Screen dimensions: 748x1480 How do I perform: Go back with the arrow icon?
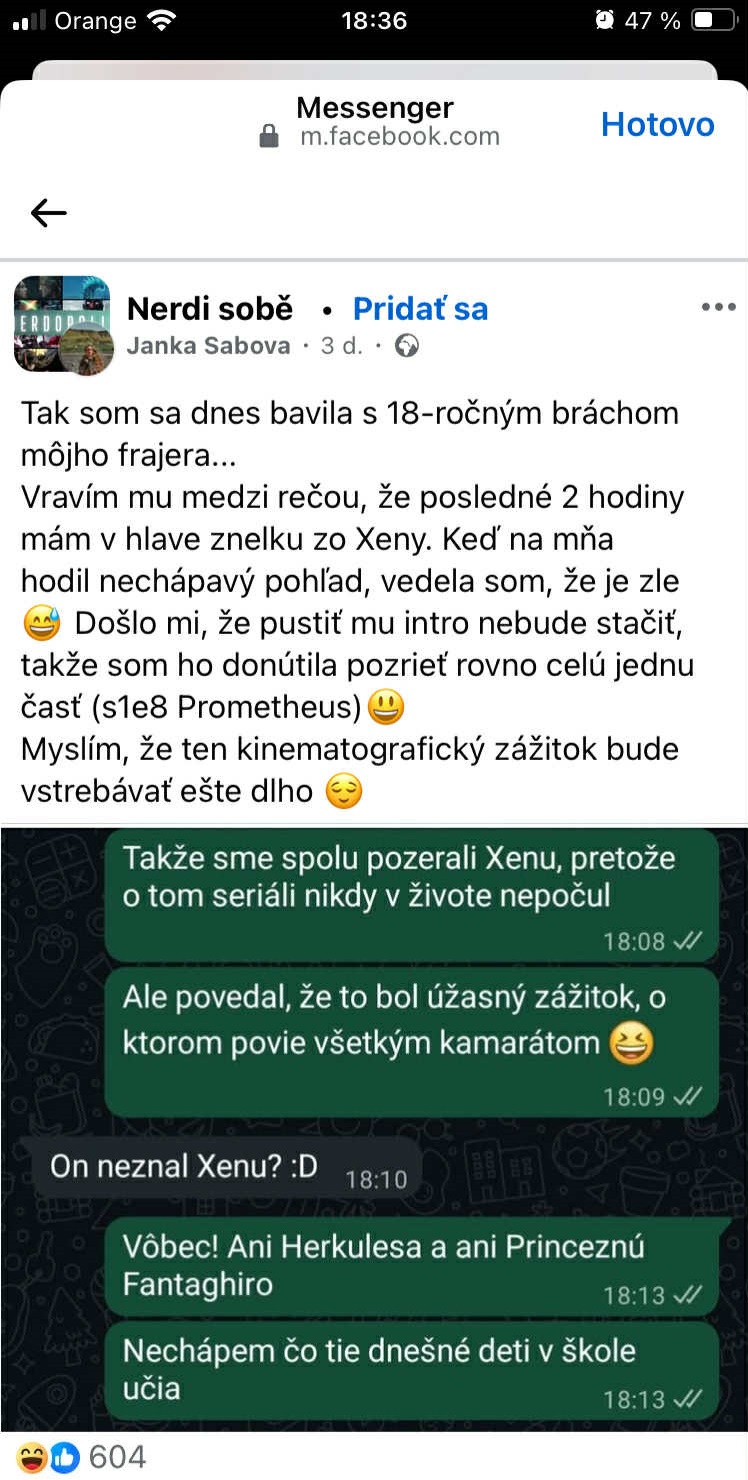[x=48, y=212]
